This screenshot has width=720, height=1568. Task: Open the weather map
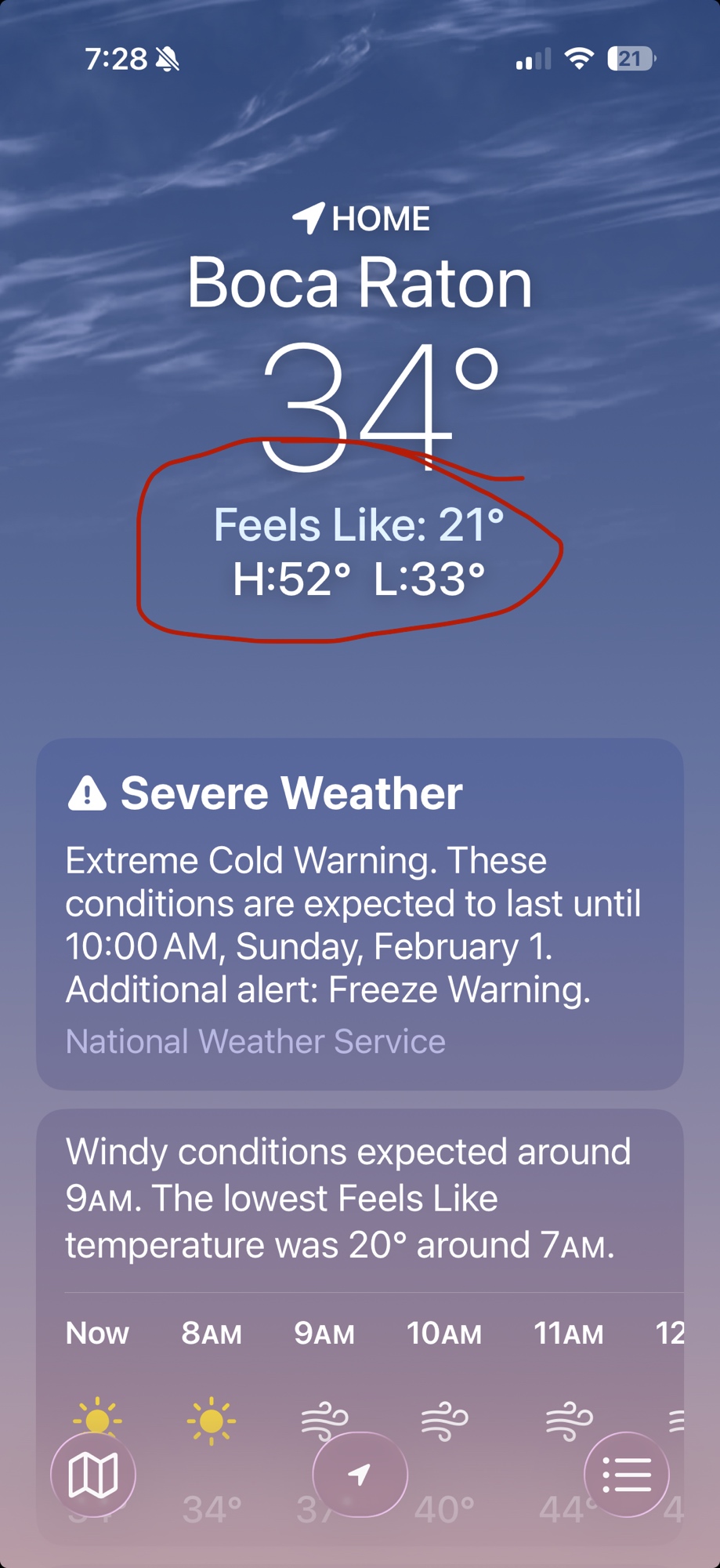point(93,1475)
